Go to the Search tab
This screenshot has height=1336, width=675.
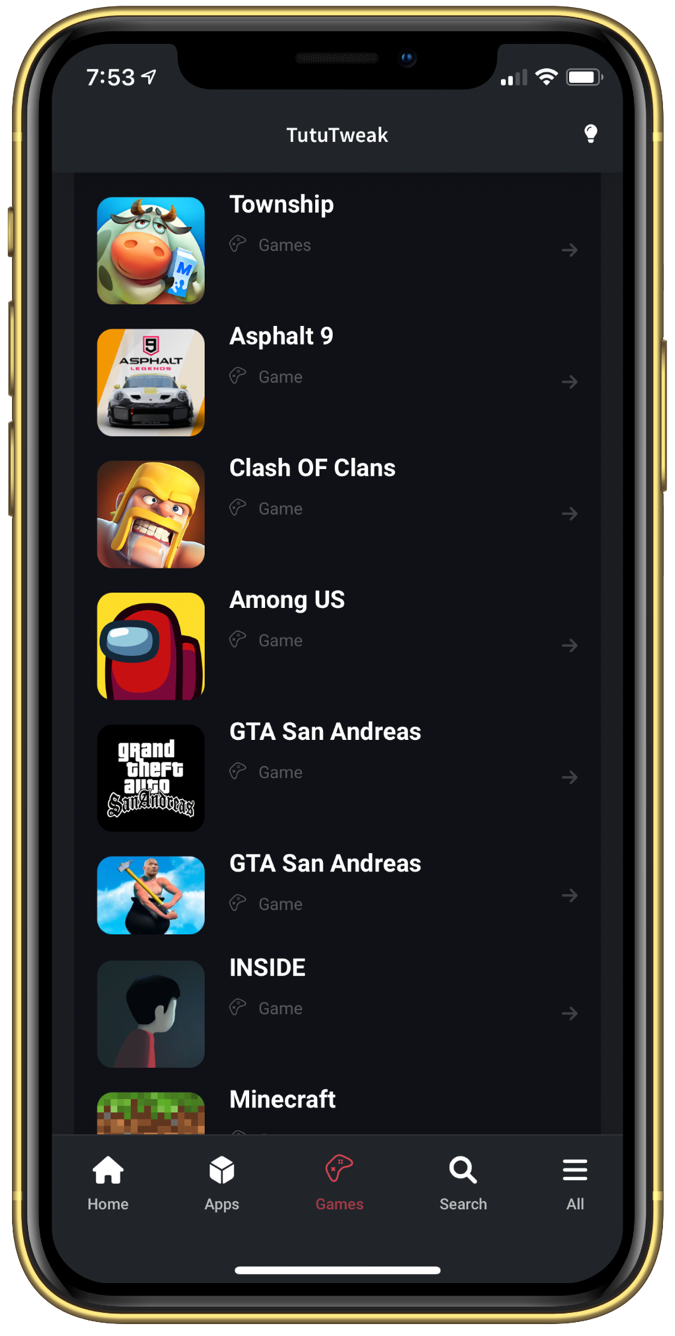tap(463, 1183)
